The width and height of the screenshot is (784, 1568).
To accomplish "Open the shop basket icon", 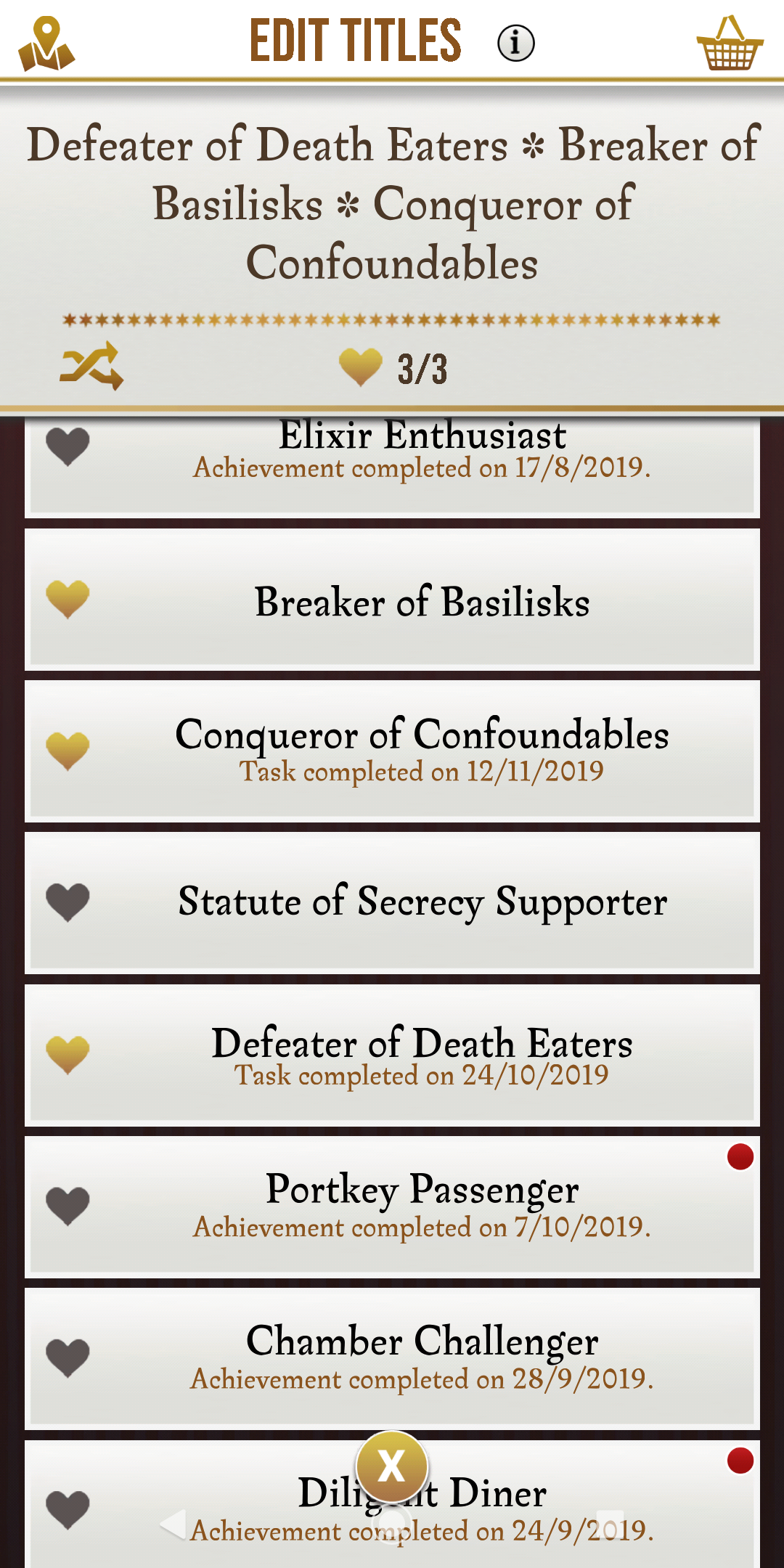I will click(730, 44).
